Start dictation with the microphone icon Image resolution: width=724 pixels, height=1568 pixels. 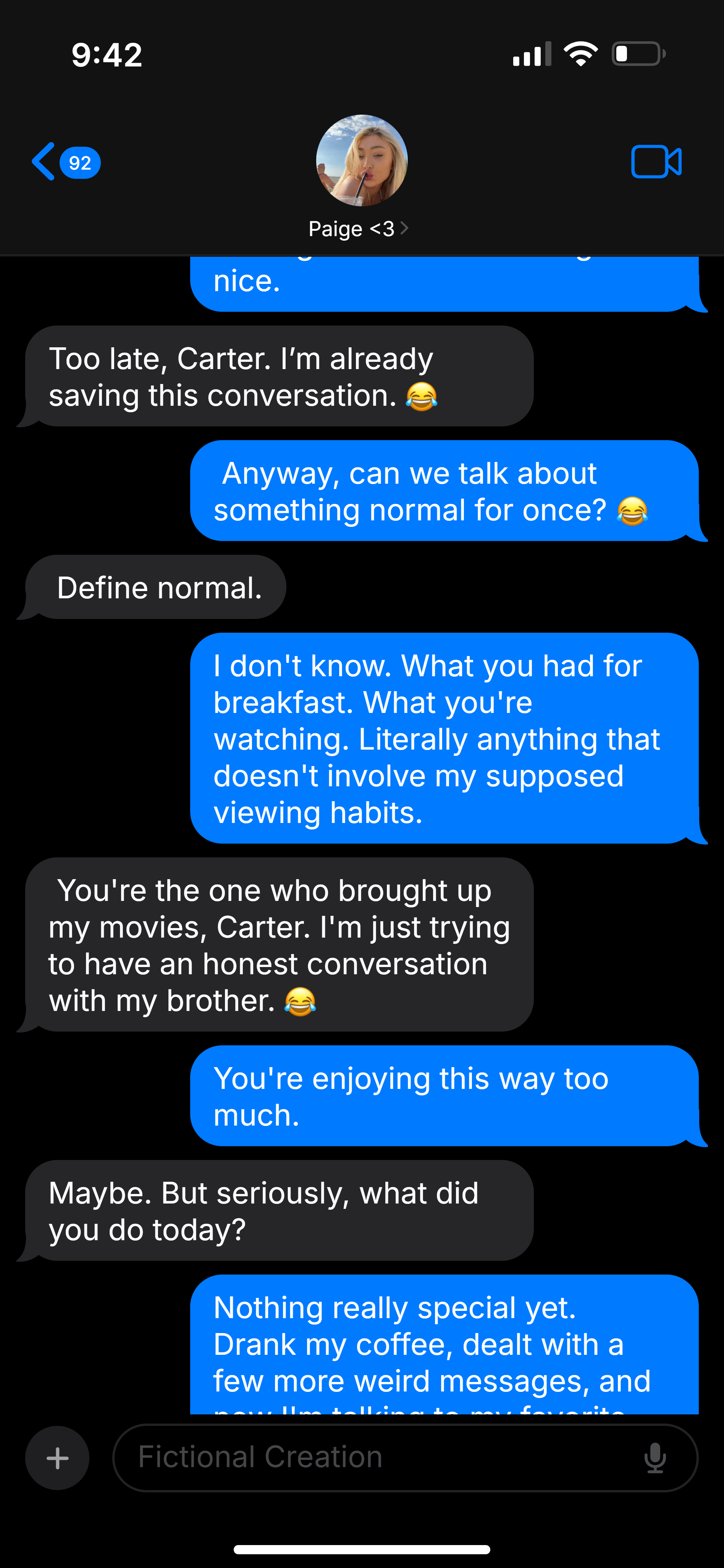(x=655, y=1458)
